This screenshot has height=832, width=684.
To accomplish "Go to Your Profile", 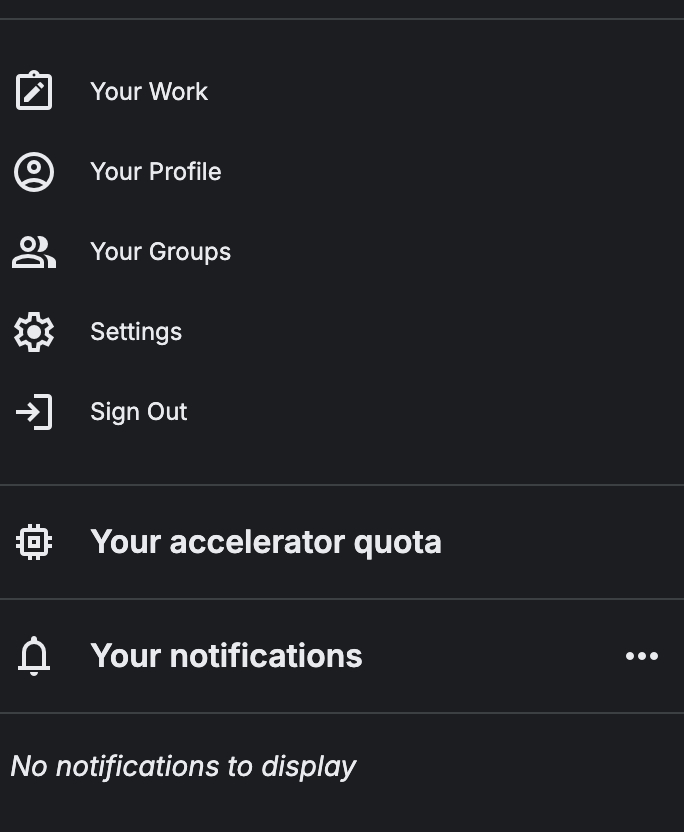I will coord(155,172).
